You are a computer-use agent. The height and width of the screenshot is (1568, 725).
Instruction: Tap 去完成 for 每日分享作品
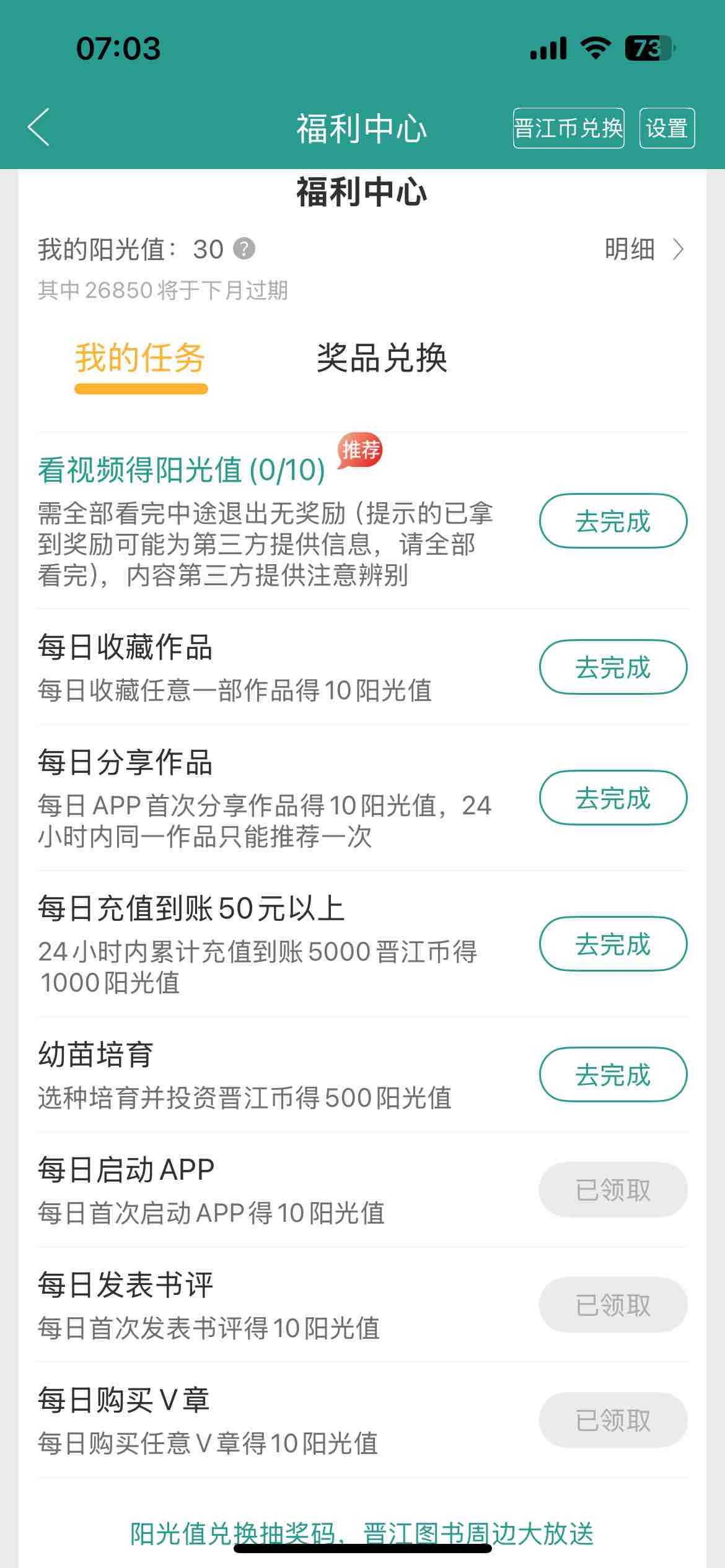(x=613, y=798)
